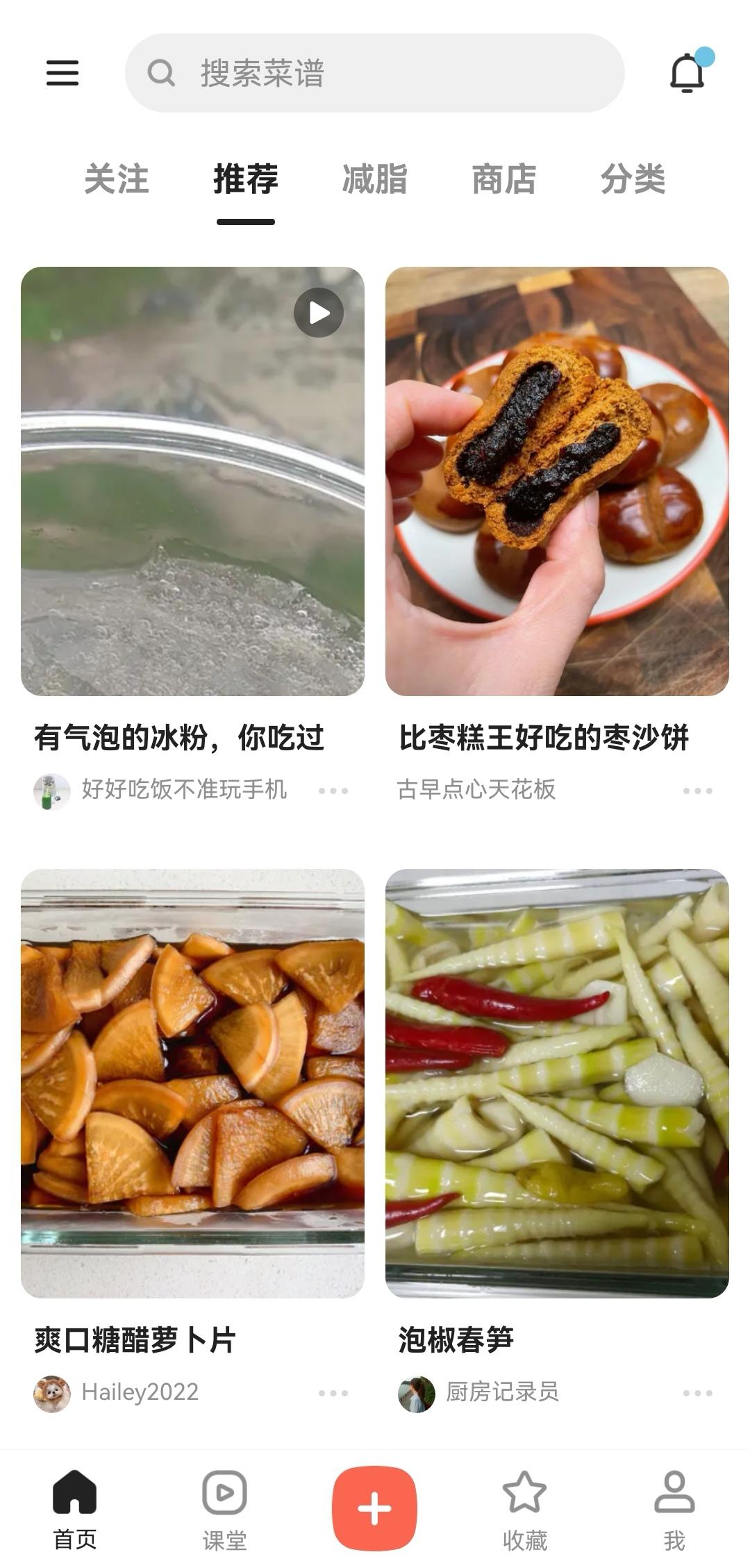Create a new post with the plus button
The width and height of the screenshot is (750, 1568).
374,1508
